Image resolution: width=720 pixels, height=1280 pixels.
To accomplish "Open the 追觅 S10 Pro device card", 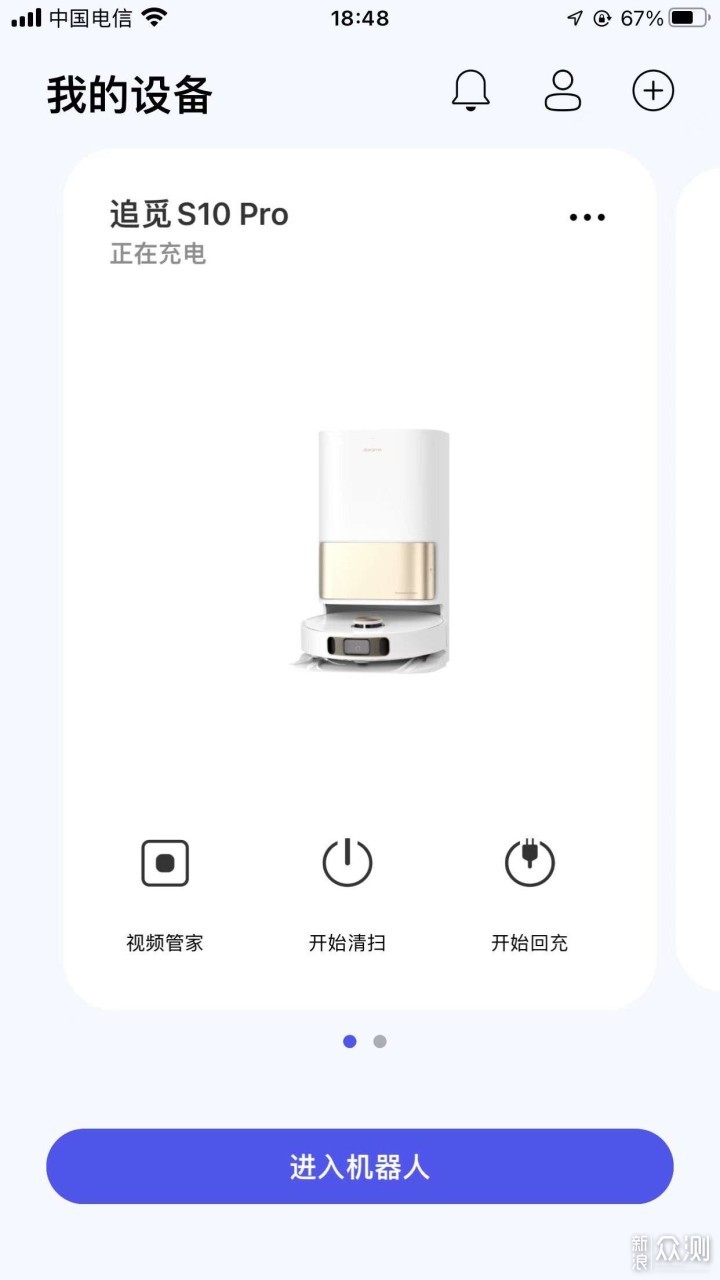I will [360, 579].
